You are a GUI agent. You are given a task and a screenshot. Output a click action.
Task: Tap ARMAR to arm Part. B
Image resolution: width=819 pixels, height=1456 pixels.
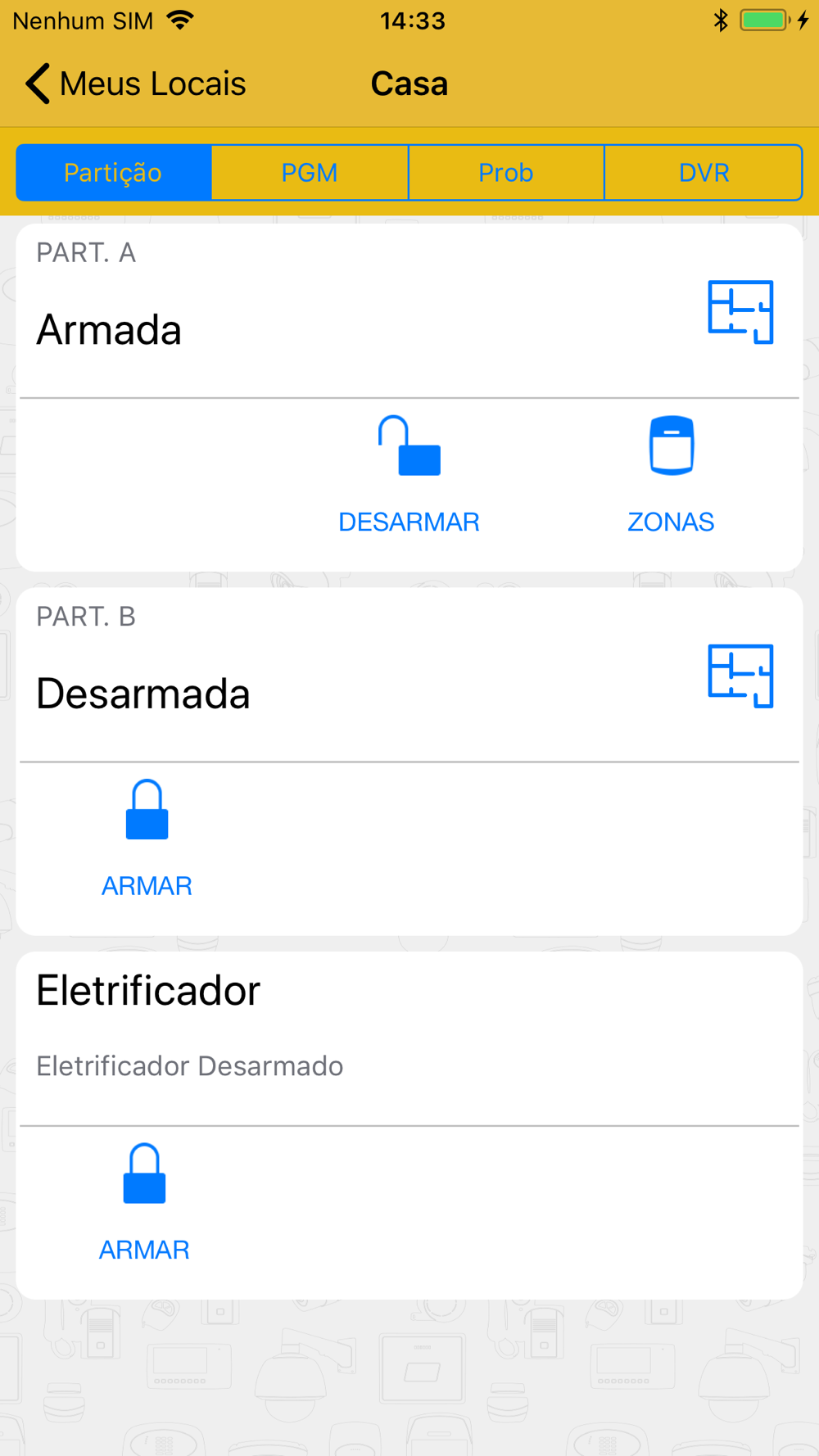(147, 839)
